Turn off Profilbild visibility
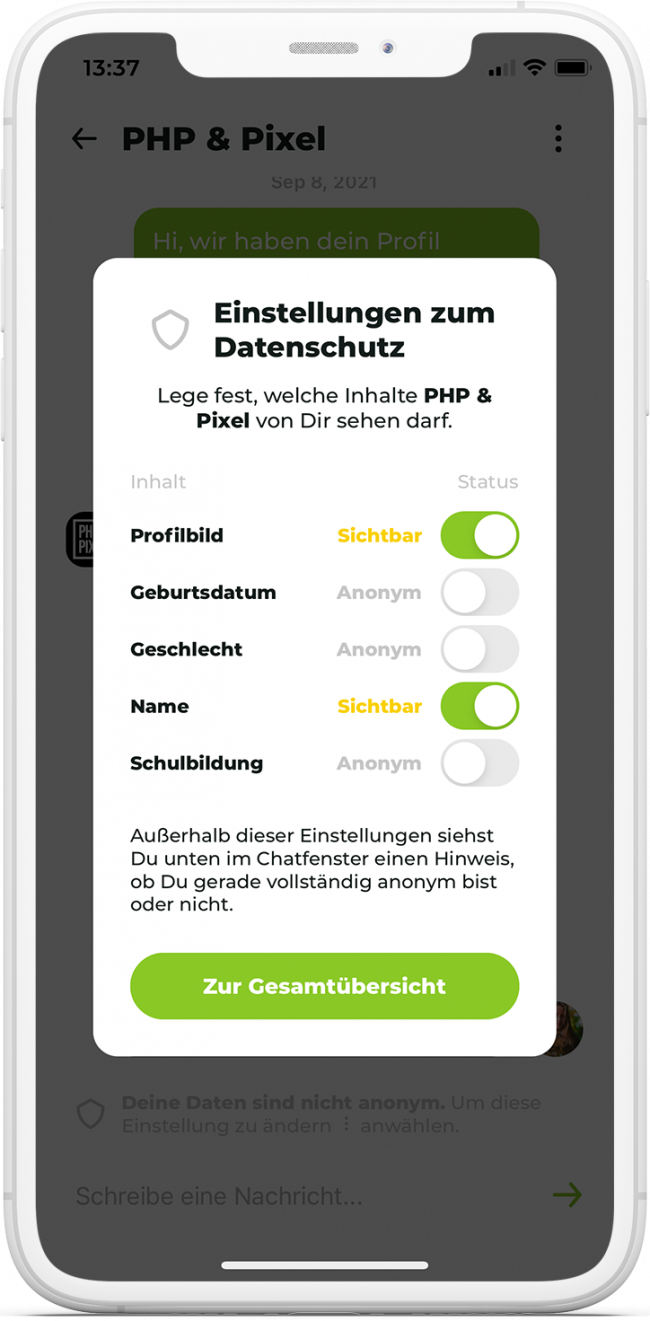Viewport: 650px width, 1321px height. click(479, 535)
